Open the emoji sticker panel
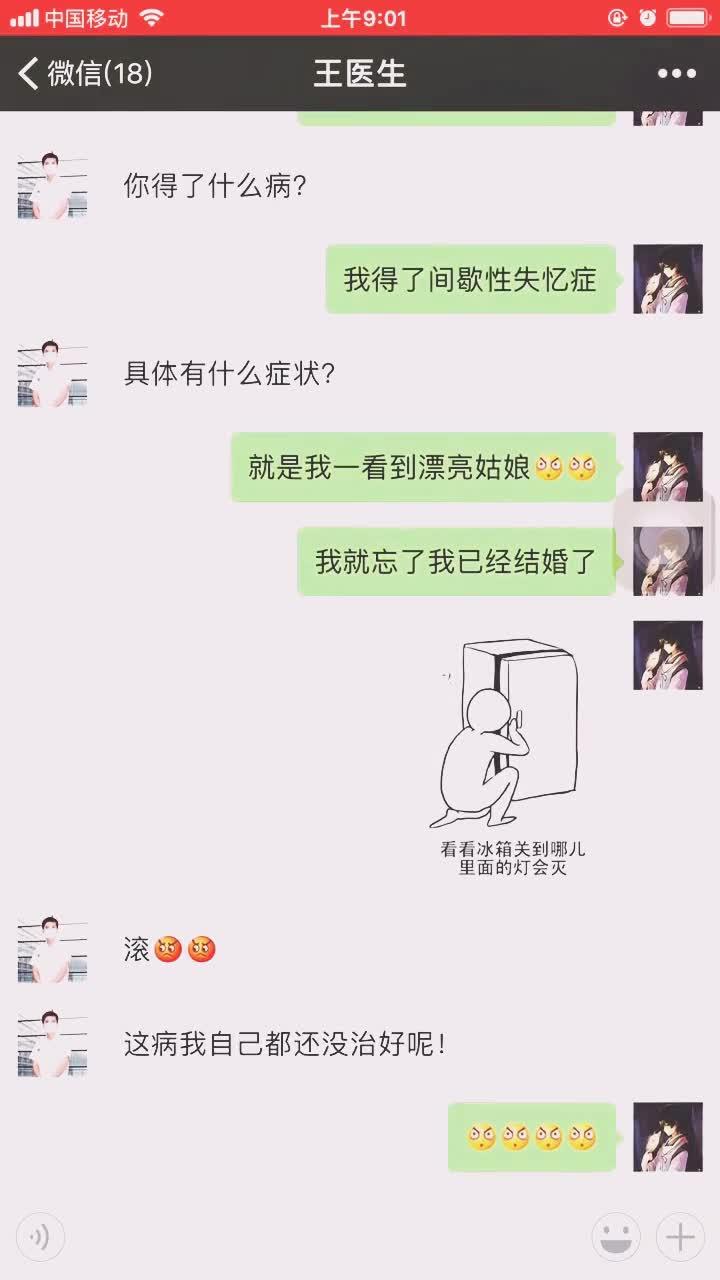Viewport: 720px width, 1280px height. pos(616,1238)
